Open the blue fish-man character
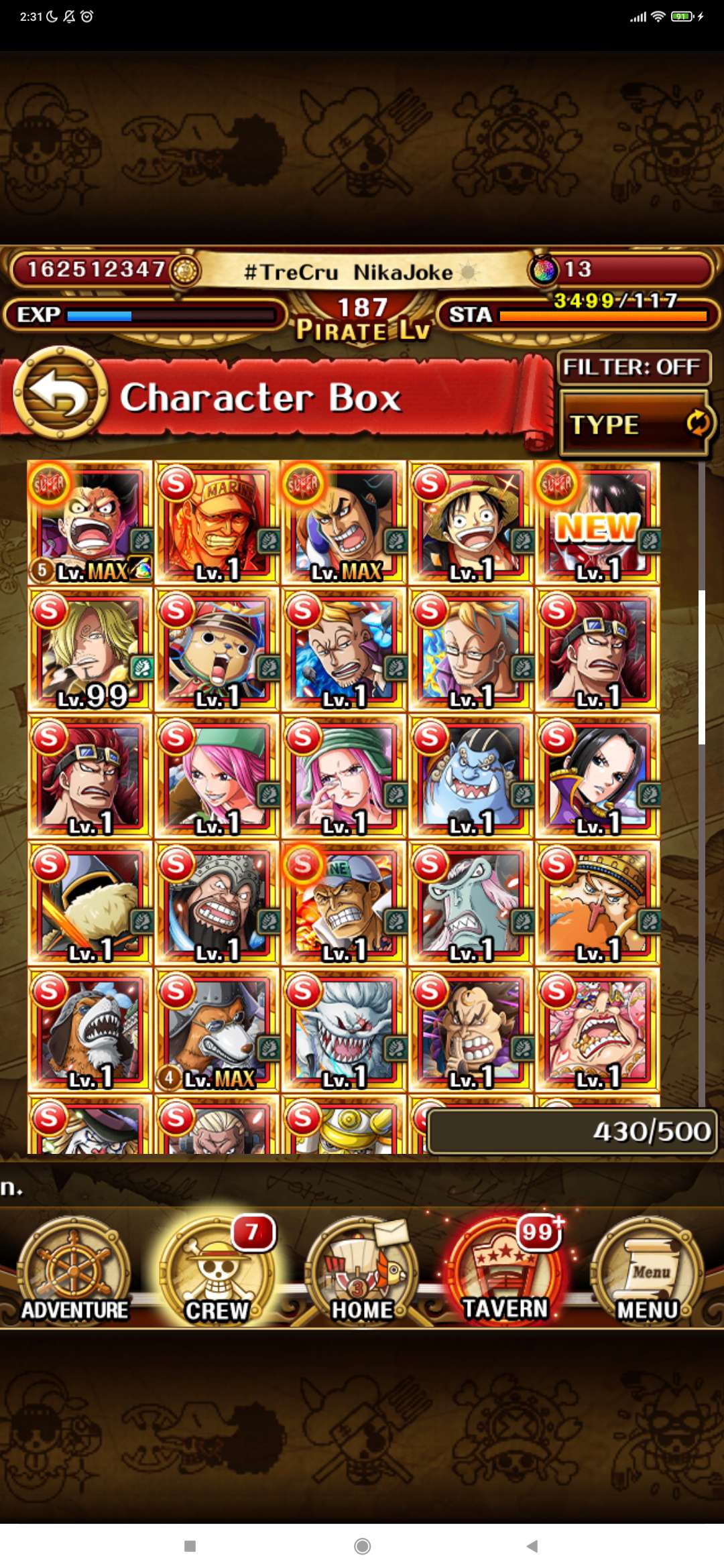 [x=471, y=777]
